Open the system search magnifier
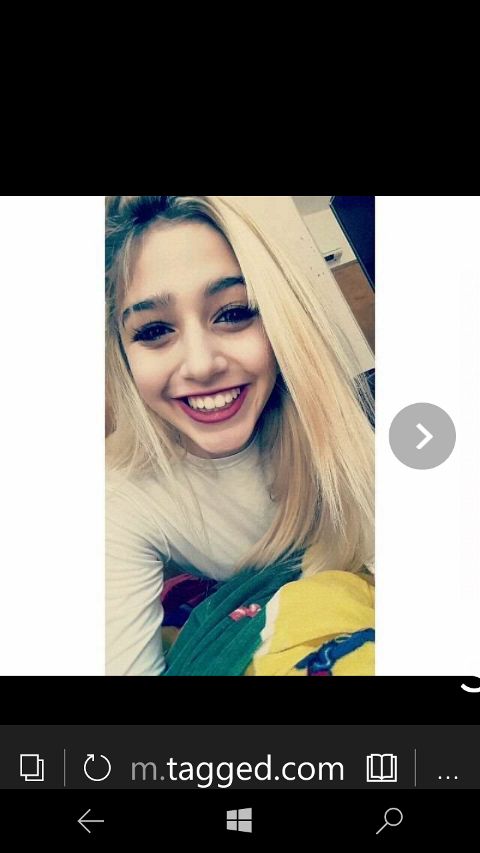Screen dimensions: 480x853 click(389, 821)
